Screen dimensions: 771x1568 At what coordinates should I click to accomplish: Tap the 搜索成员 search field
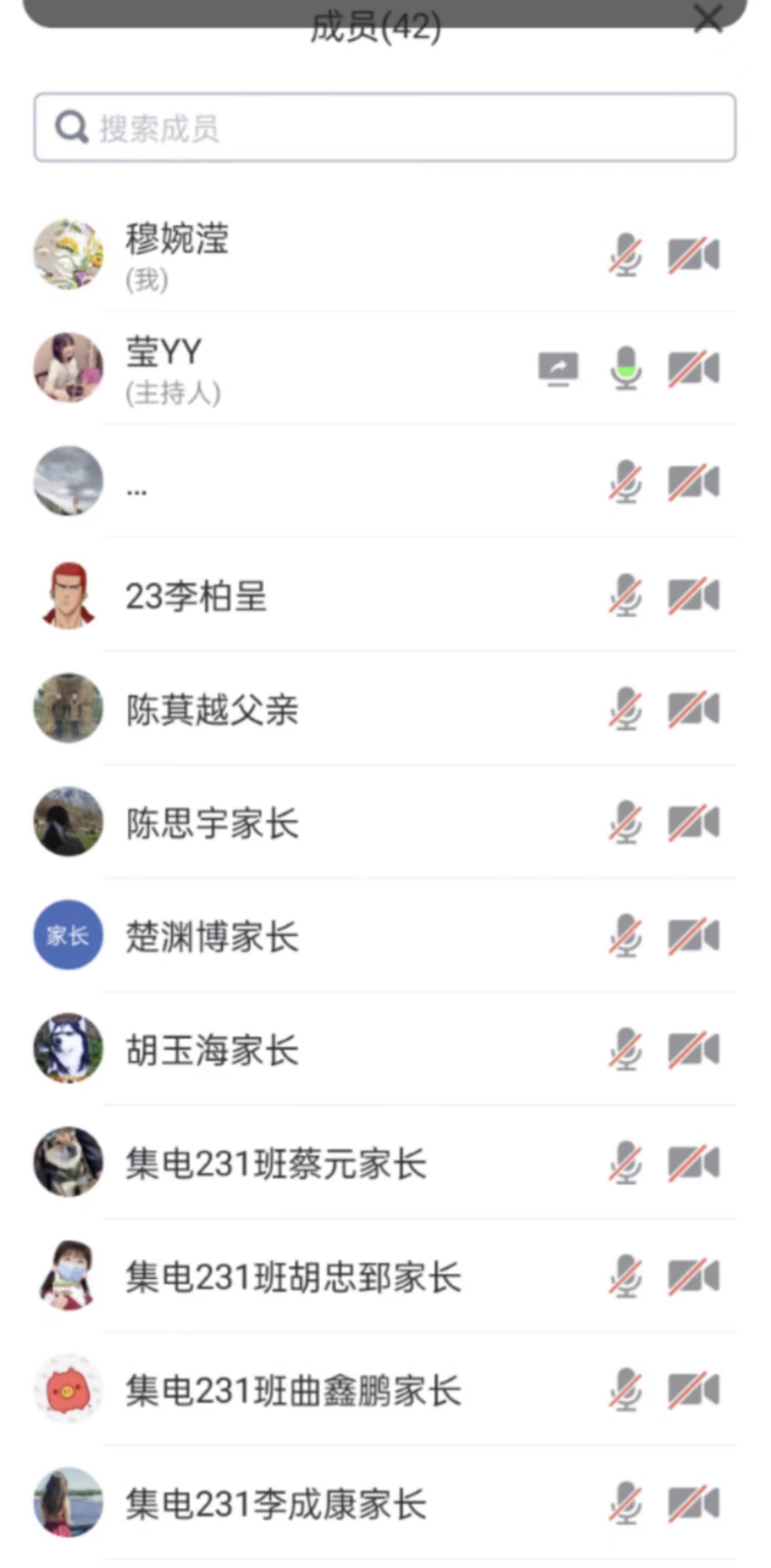pyautogui.click(x=385, y=128)
